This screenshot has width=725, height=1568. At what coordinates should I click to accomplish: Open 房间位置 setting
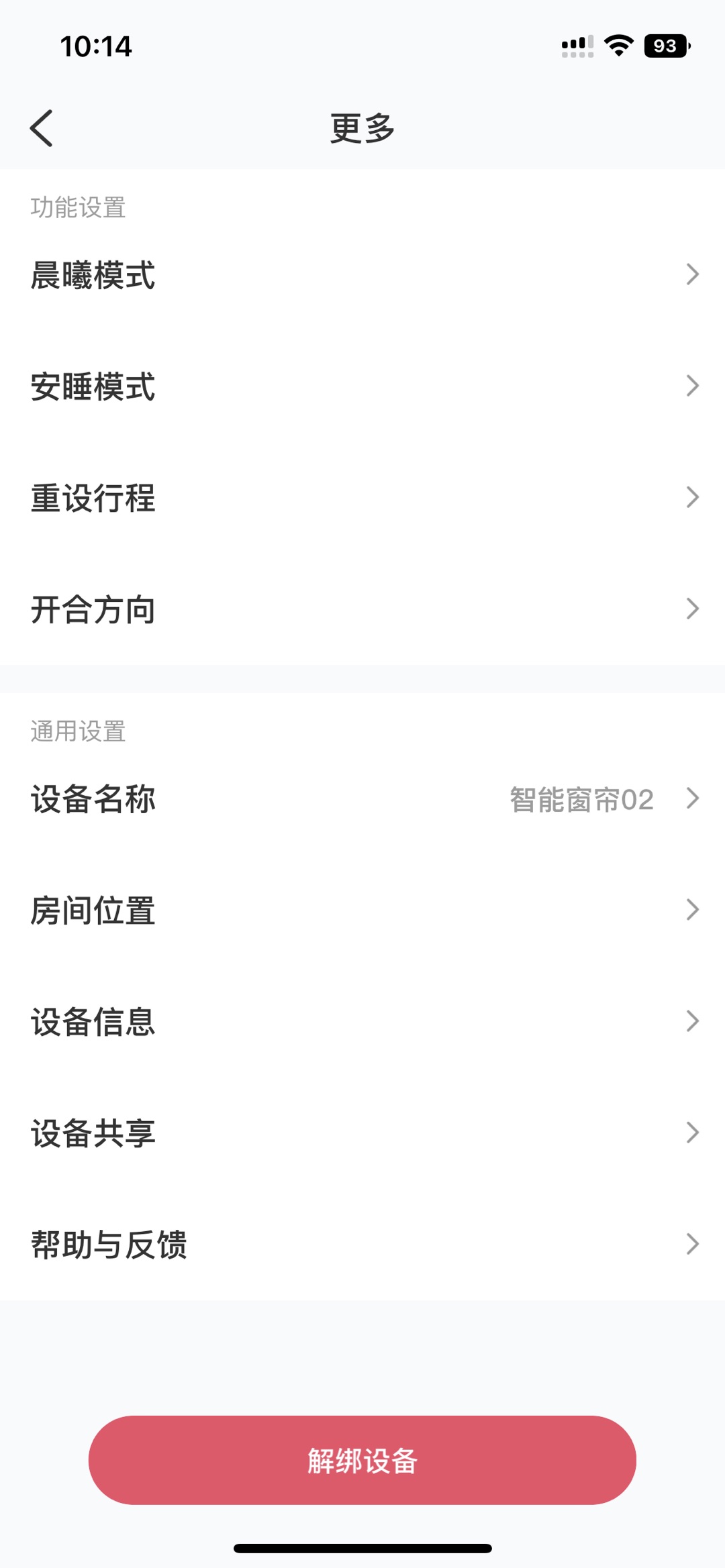[x=362, y=910]
